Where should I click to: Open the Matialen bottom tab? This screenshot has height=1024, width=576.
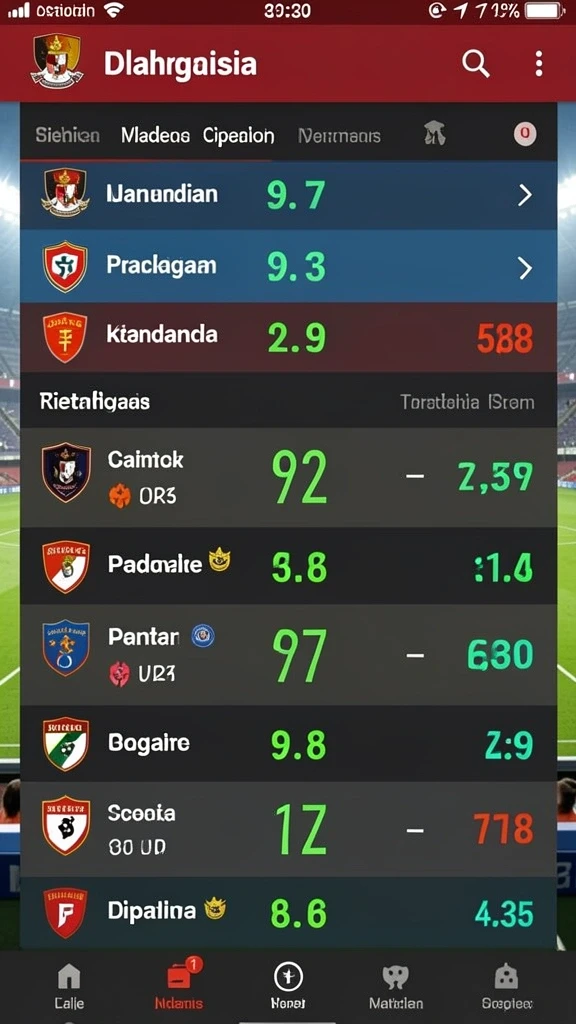(396, 987)
